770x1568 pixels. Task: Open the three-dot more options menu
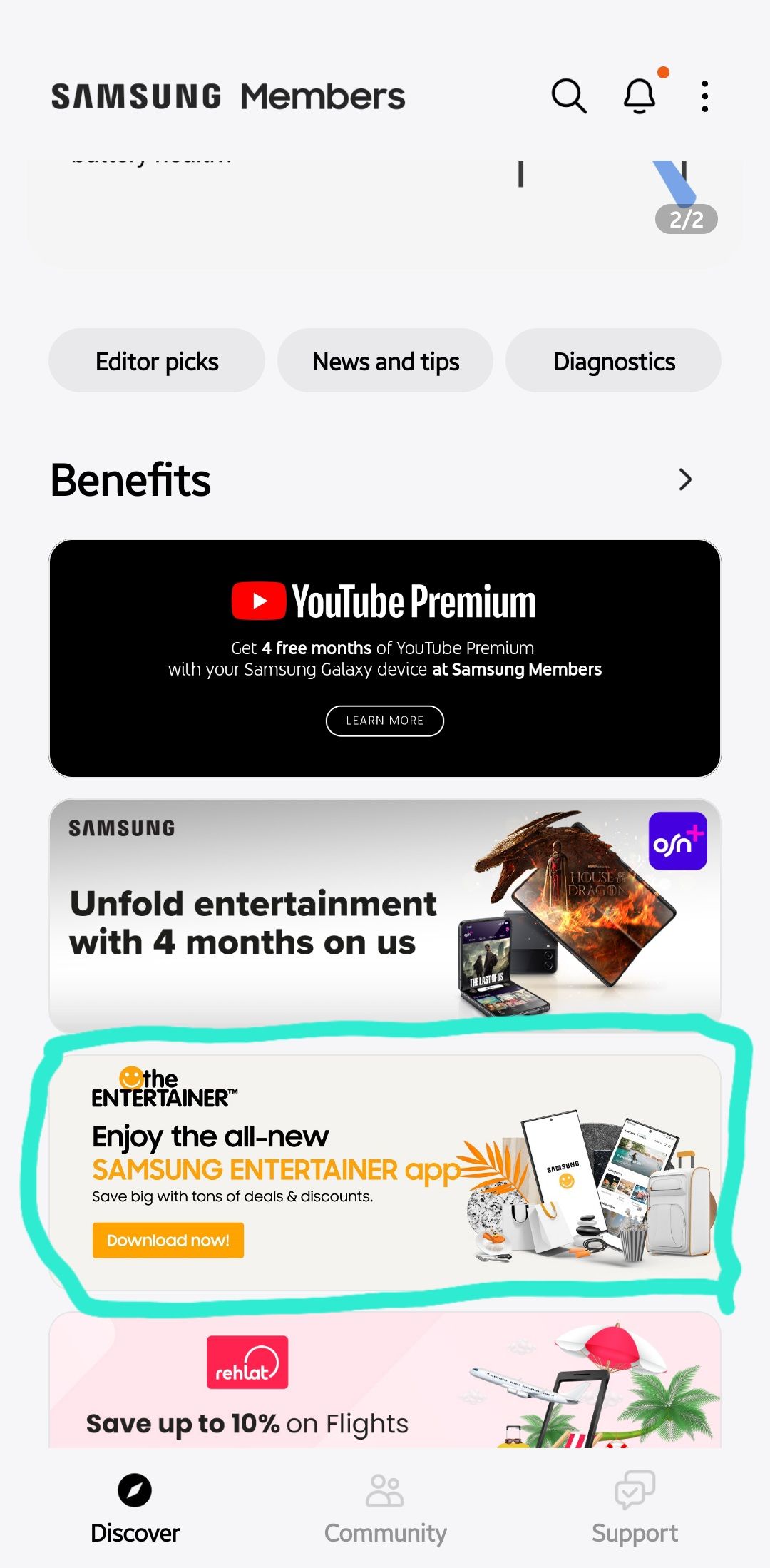point(704,95)
